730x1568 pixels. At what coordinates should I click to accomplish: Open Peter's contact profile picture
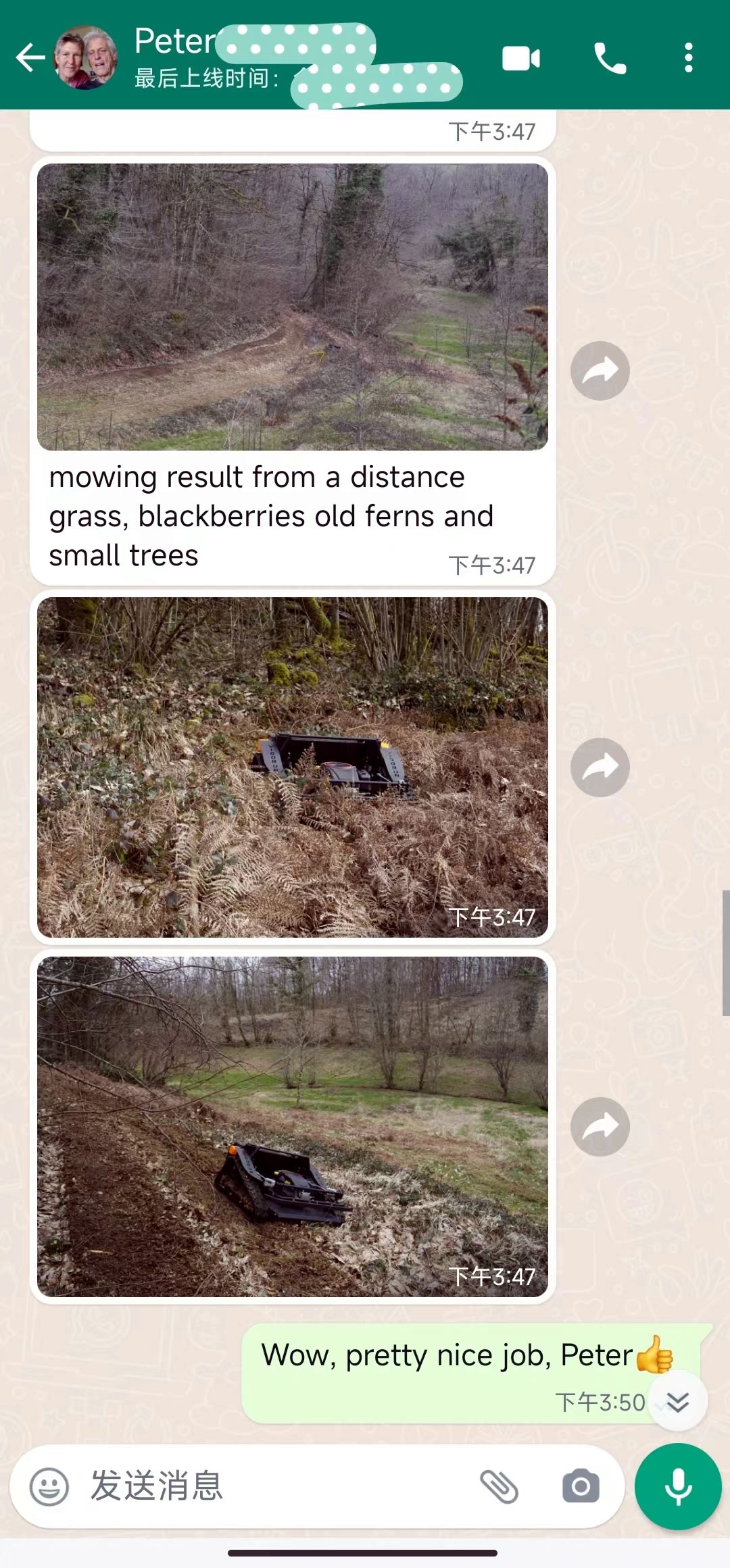(86, 58)
